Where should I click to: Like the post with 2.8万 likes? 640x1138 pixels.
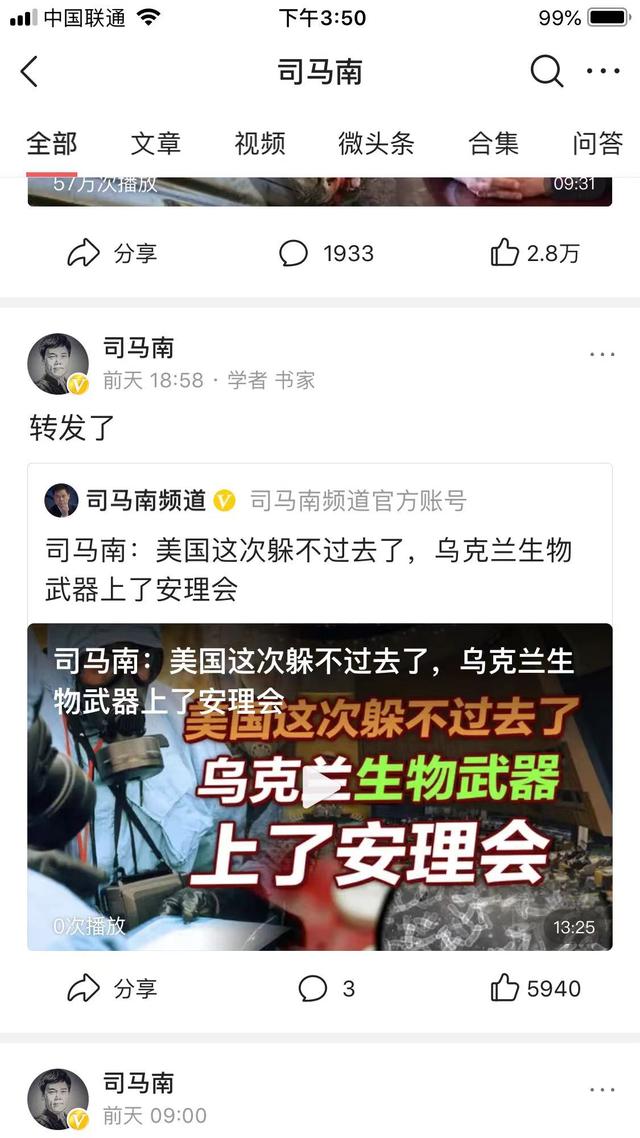click(x=535, y=254)
